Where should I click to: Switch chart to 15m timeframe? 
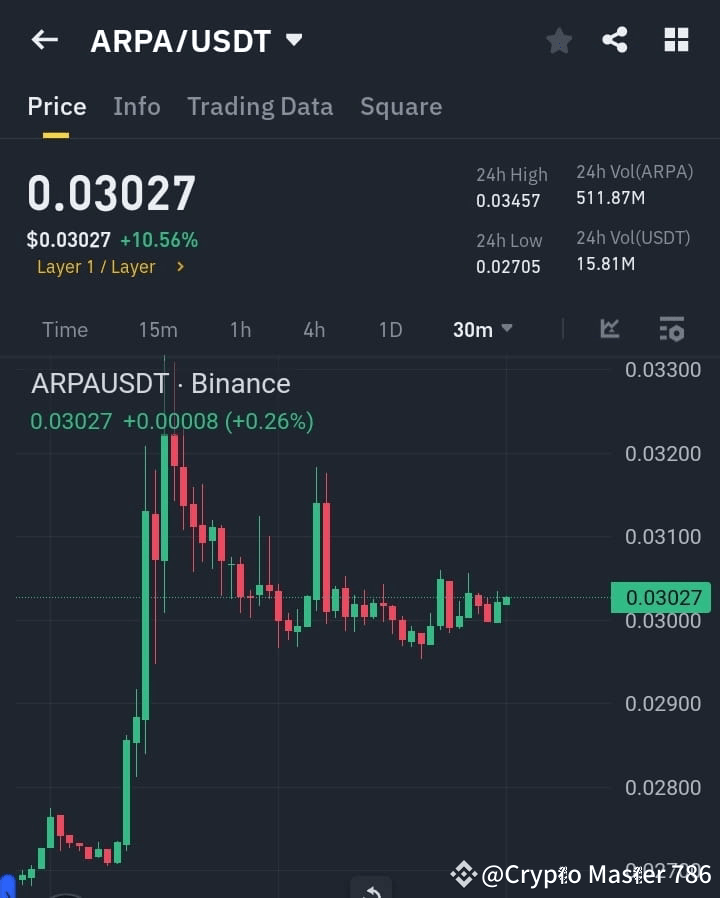point(158,329)
